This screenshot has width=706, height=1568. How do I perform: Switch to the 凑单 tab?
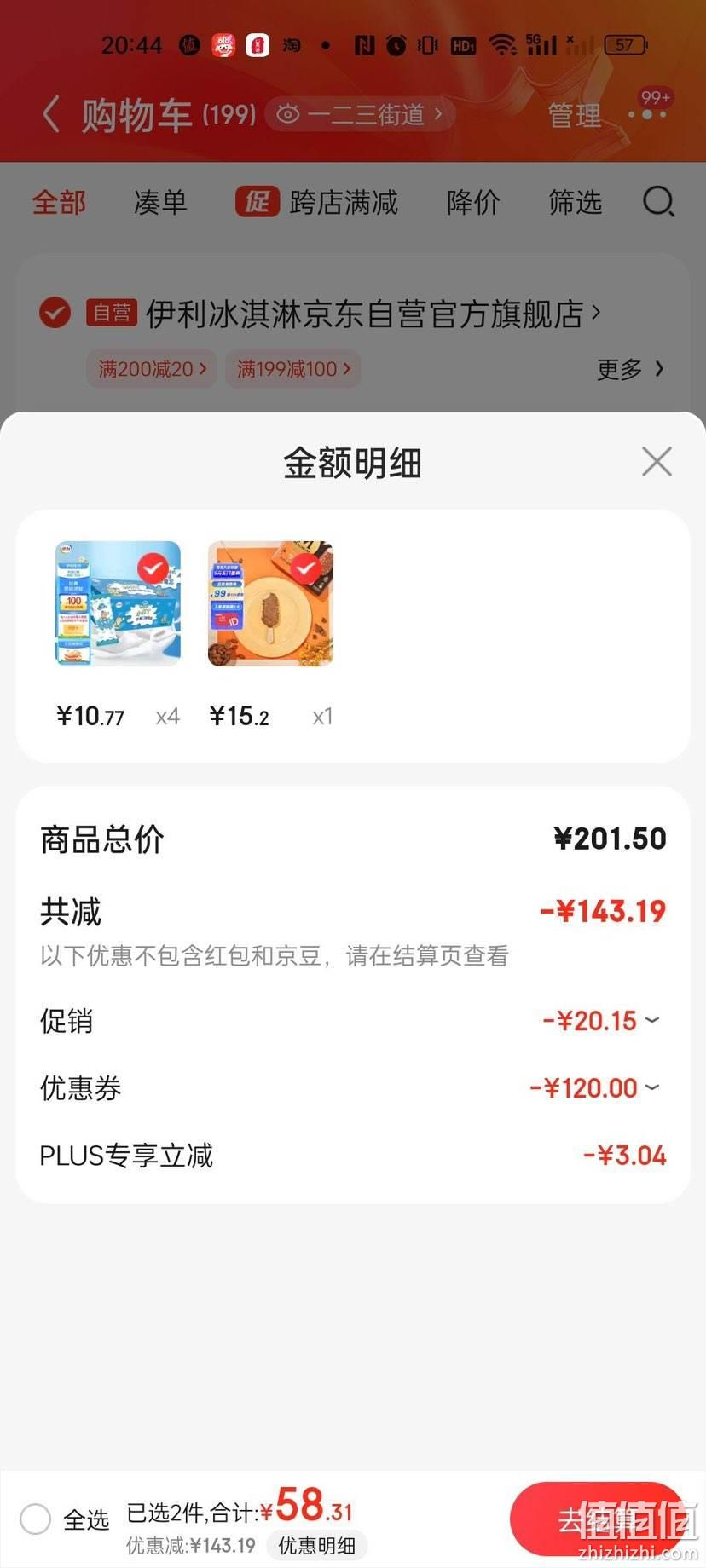[160, 202]
